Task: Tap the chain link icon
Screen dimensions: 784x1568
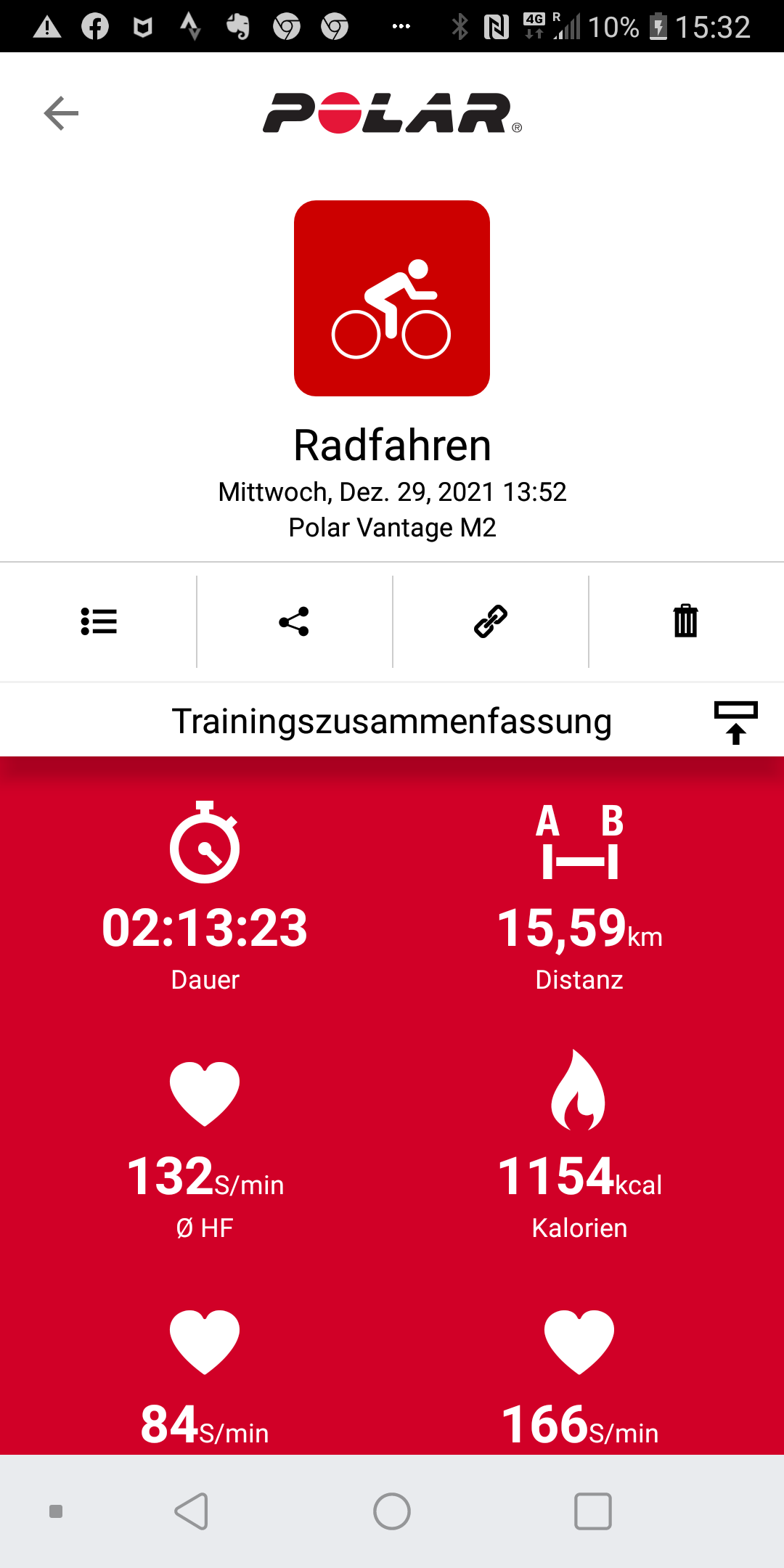Action: 491,621
